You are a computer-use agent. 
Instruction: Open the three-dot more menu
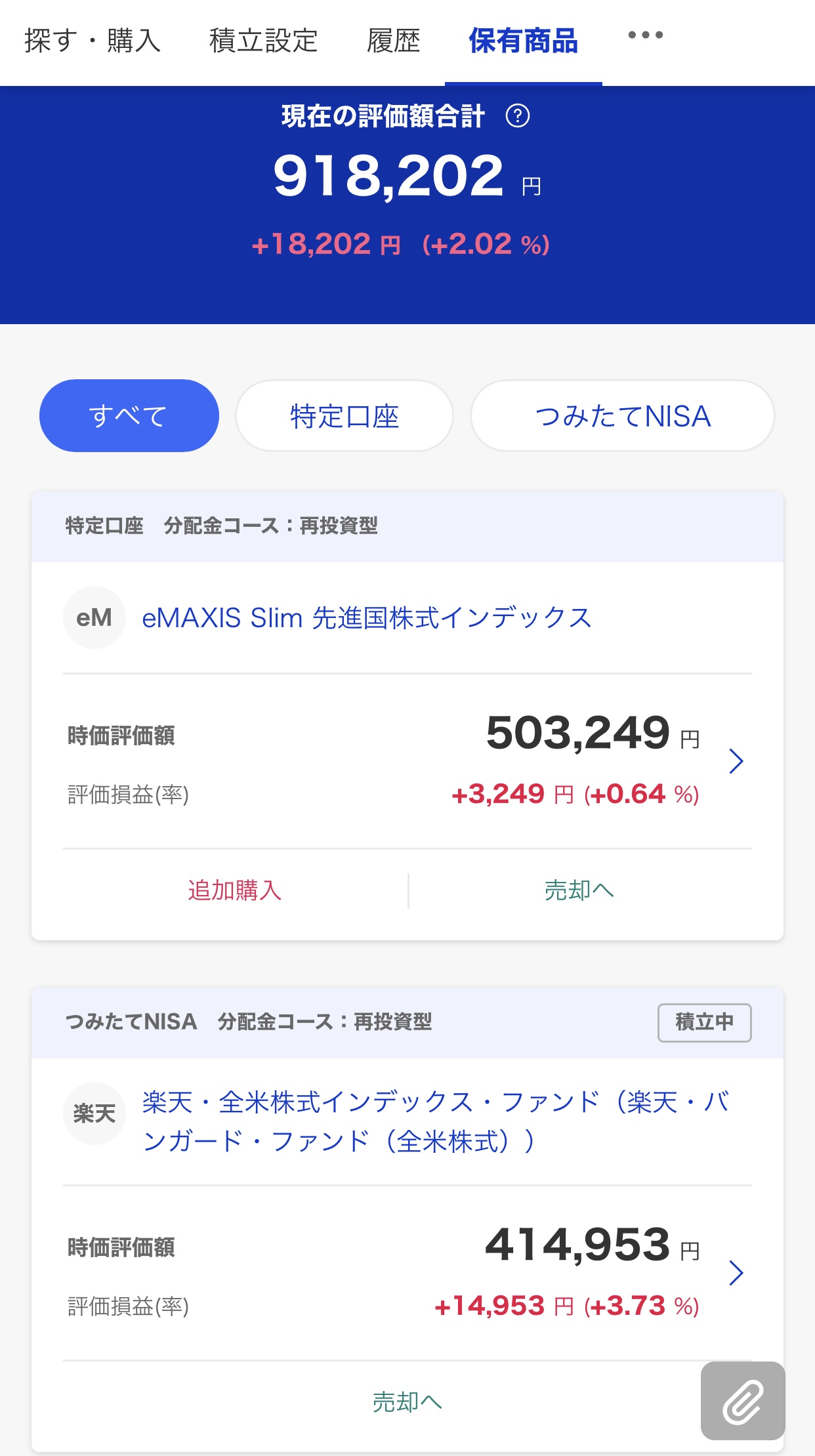(x=646, y=35)
